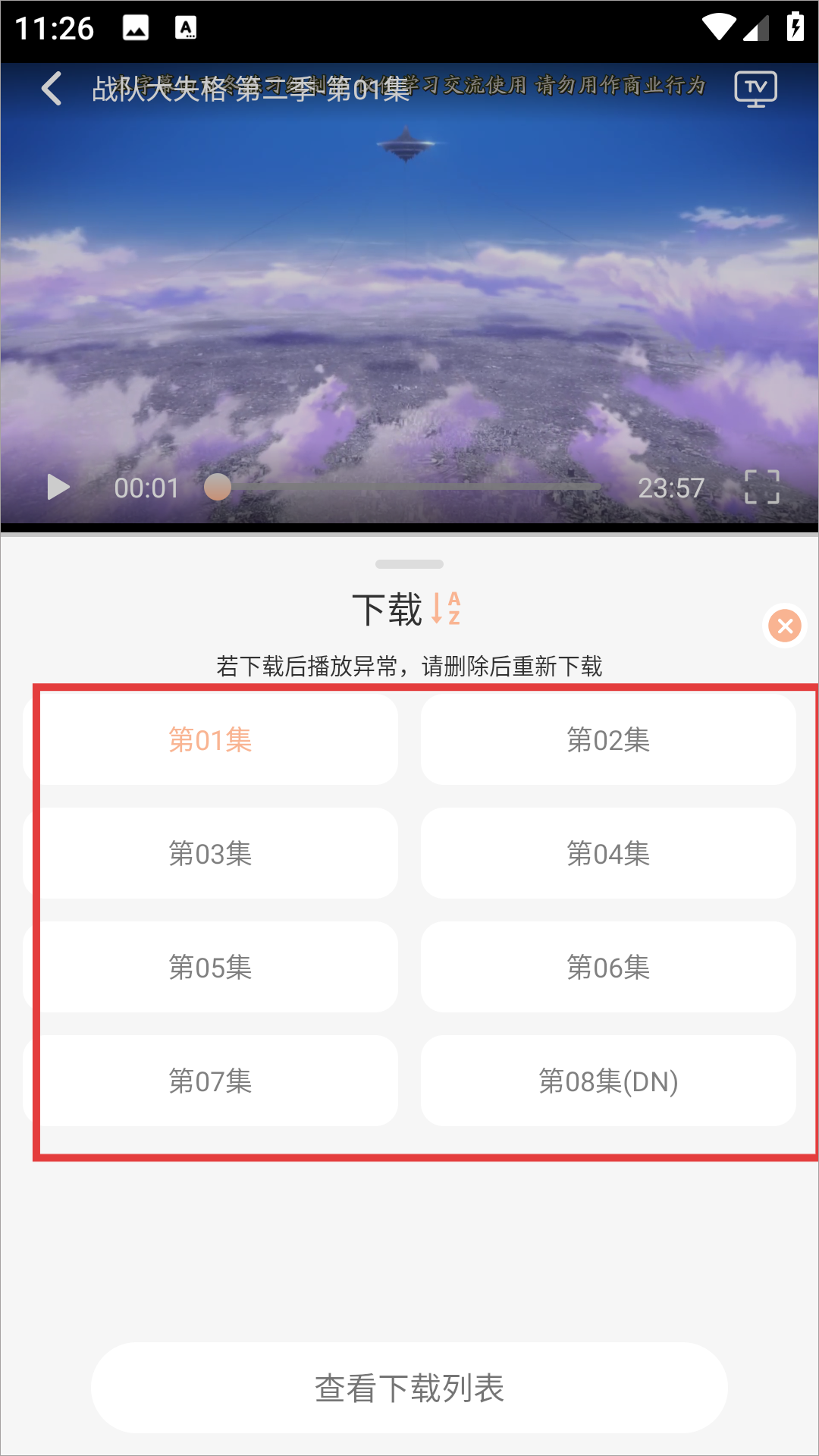Choose 第06集 to download
The image size is (819, 1456).
point(608,967)
